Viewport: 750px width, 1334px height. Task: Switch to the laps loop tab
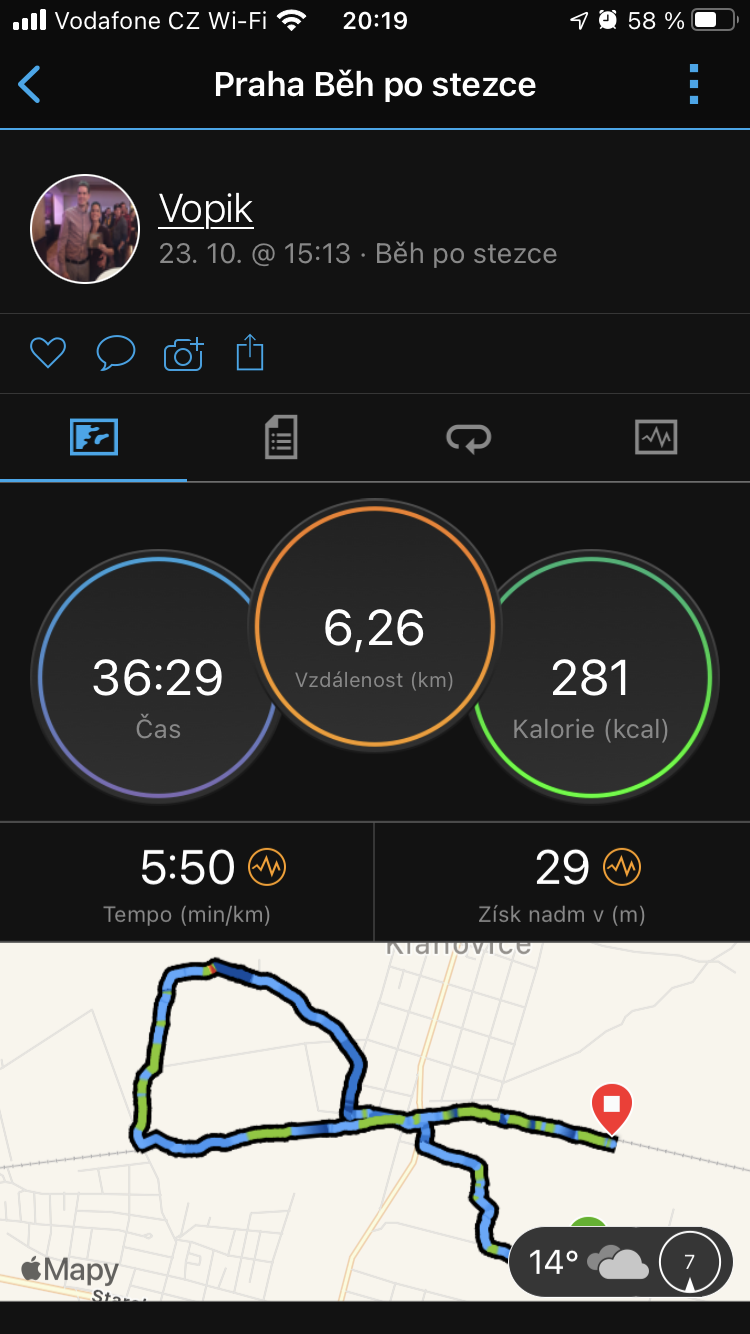468,438
